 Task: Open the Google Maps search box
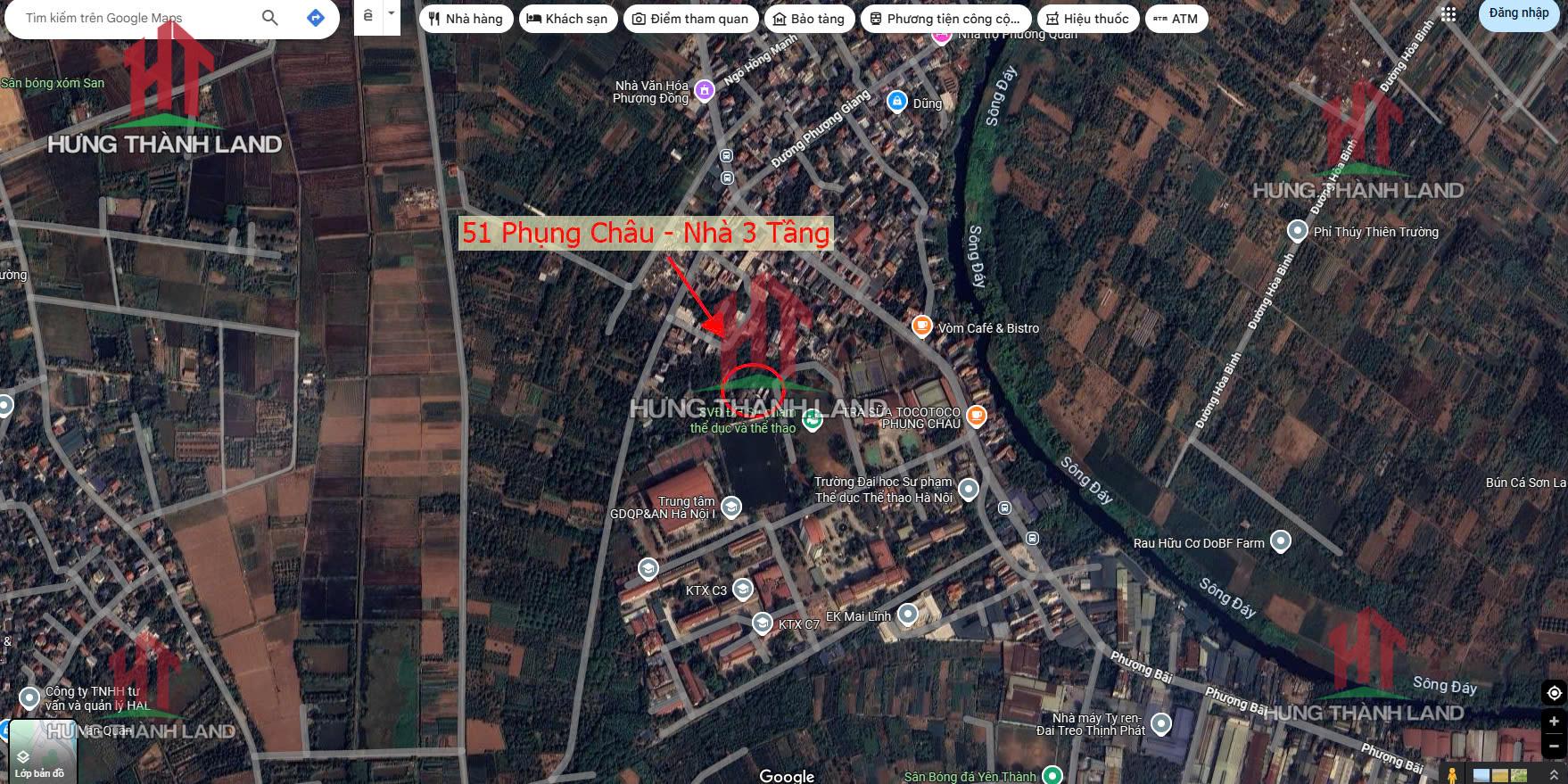click(x=134, y=18)
